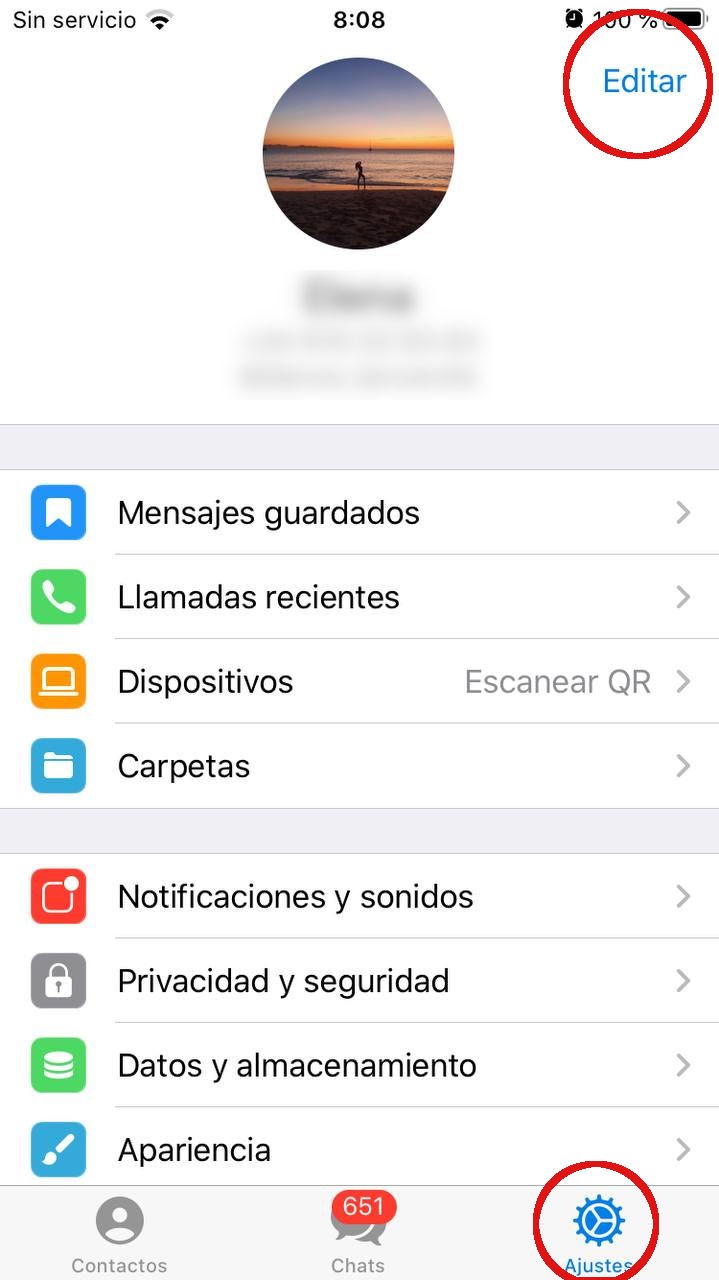Viewport: 719px width, 1280px height.
Task: Open Mensajes guardados
Action: [360, 513]
